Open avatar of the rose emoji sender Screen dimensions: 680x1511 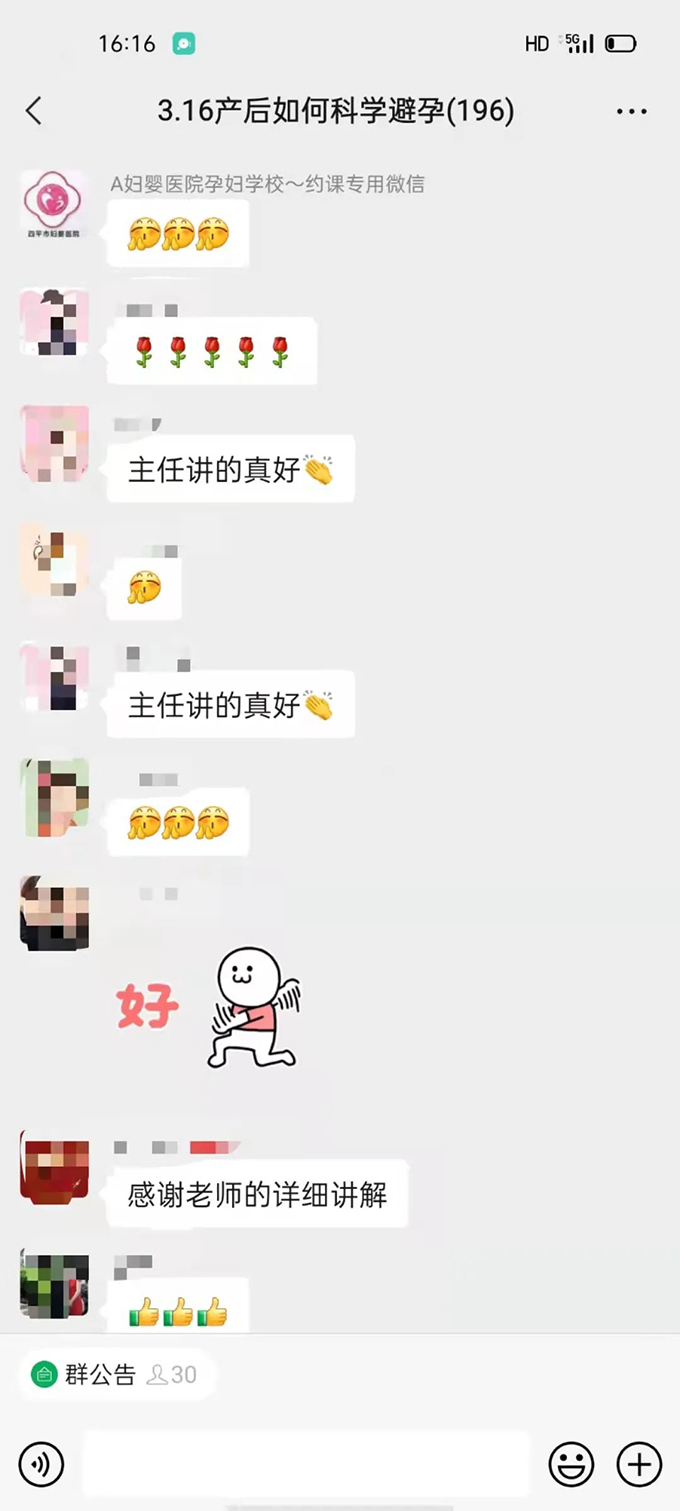pyautogui.click(x=54, y=323)
